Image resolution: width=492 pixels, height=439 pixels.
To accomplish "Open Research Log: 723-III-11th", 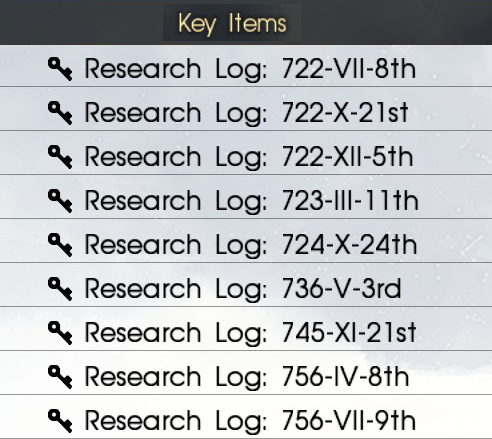I will tap(246, 197).
